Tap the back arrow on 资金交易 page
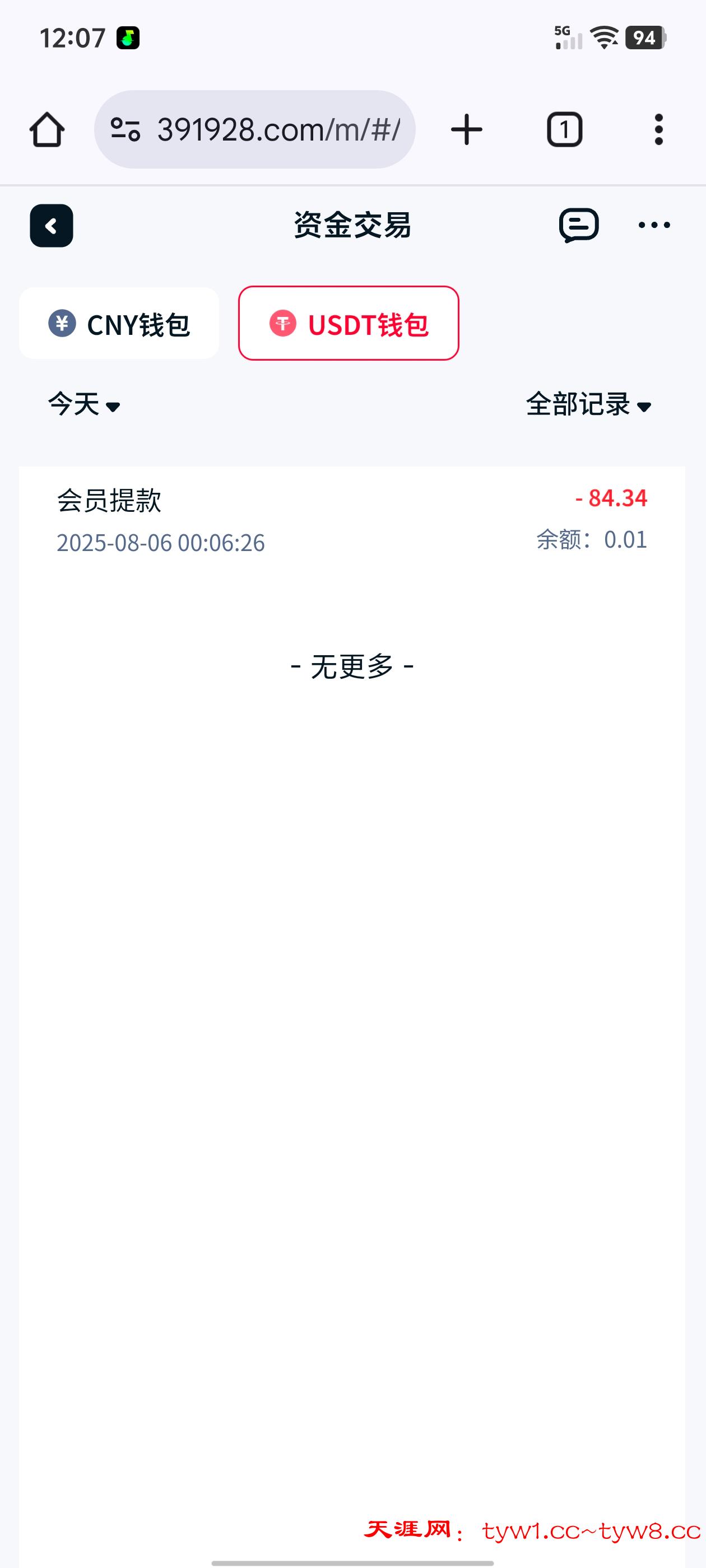The width and height of the screenshot is (706, 1568). point(51,225)
